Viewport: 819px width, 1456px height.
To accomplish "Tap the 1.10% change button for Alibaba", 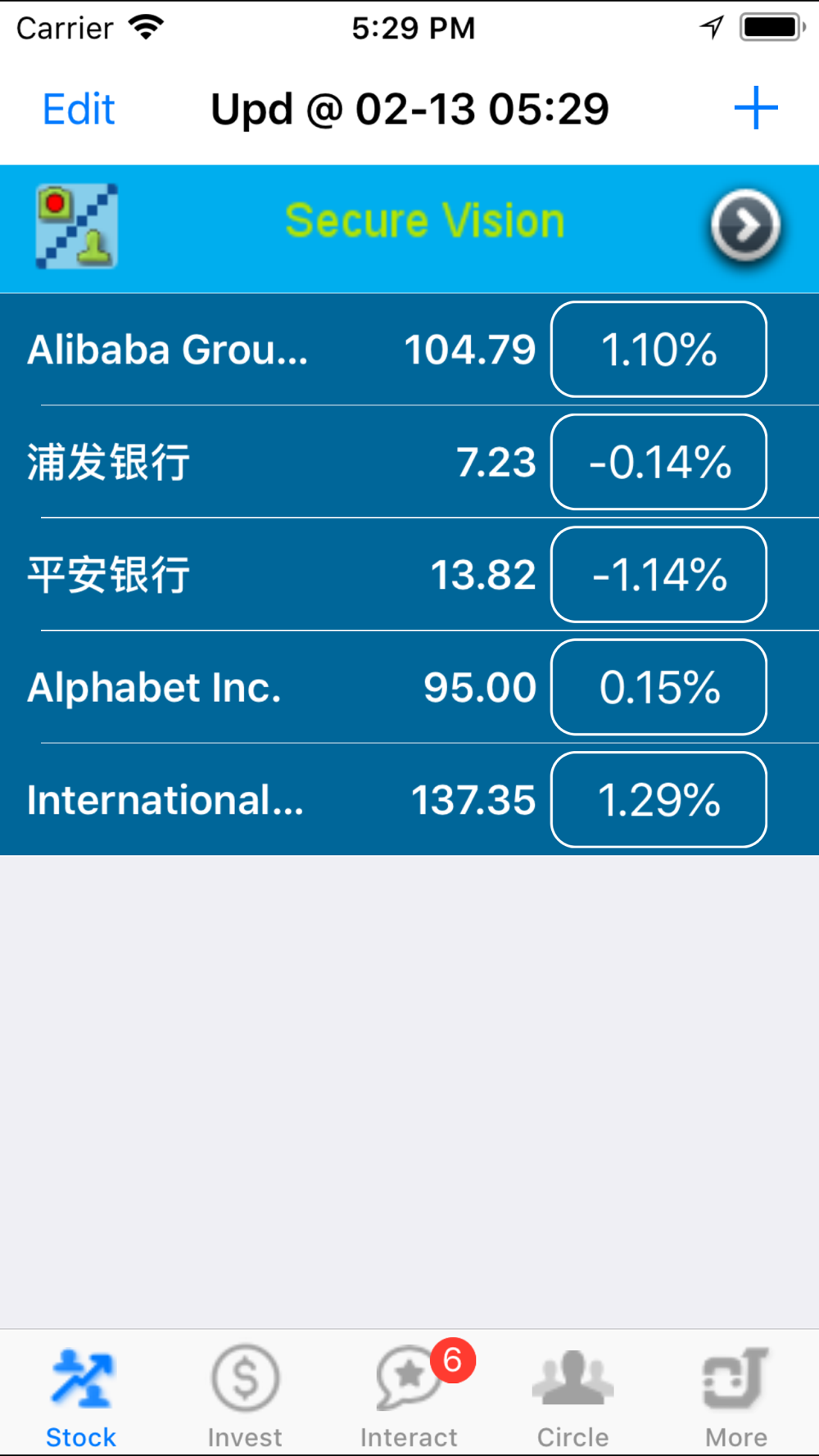I will tap(658, 350).
